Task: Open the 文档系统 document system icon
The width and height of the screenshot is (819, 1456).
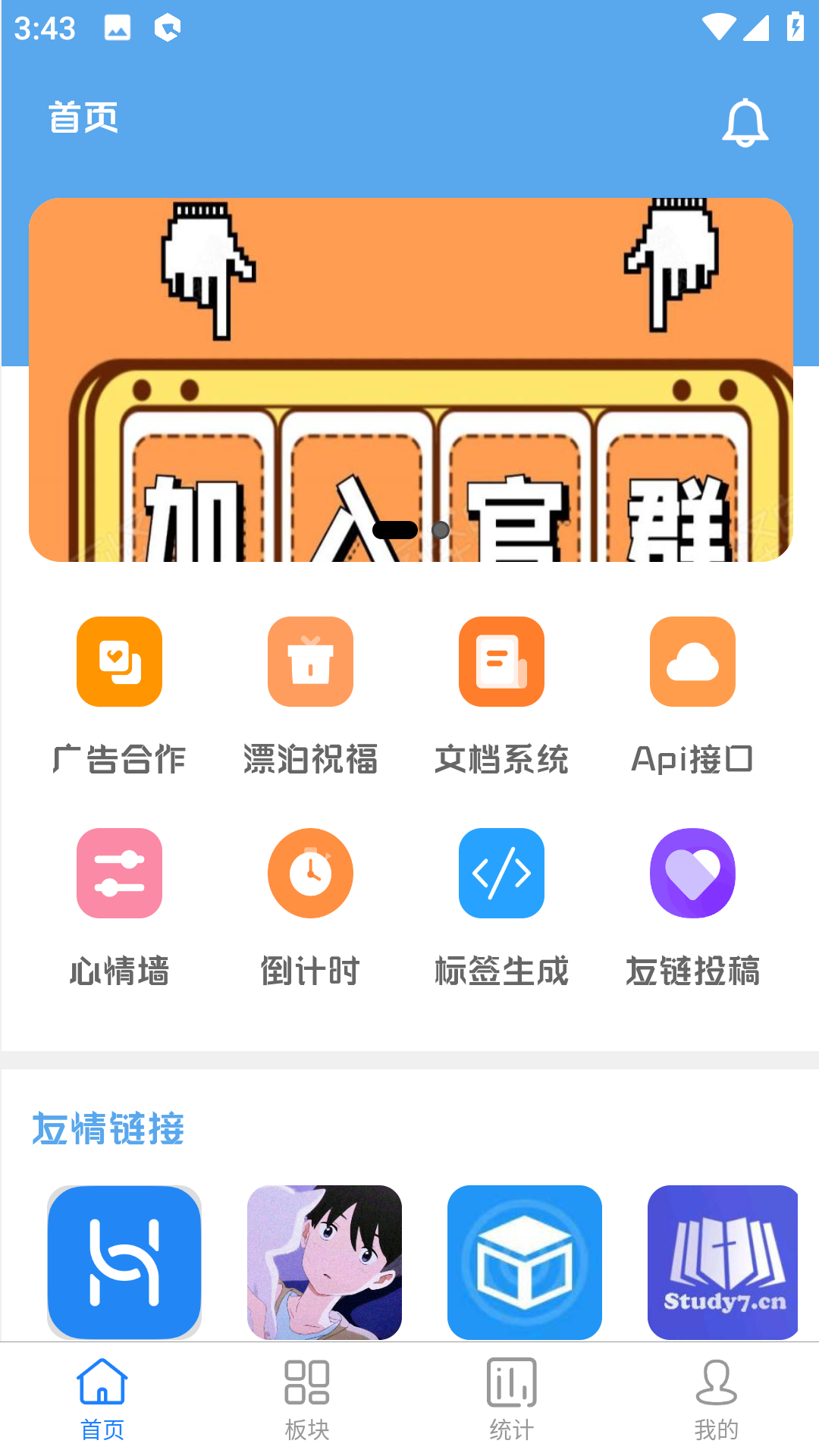Action: point(500,661)
